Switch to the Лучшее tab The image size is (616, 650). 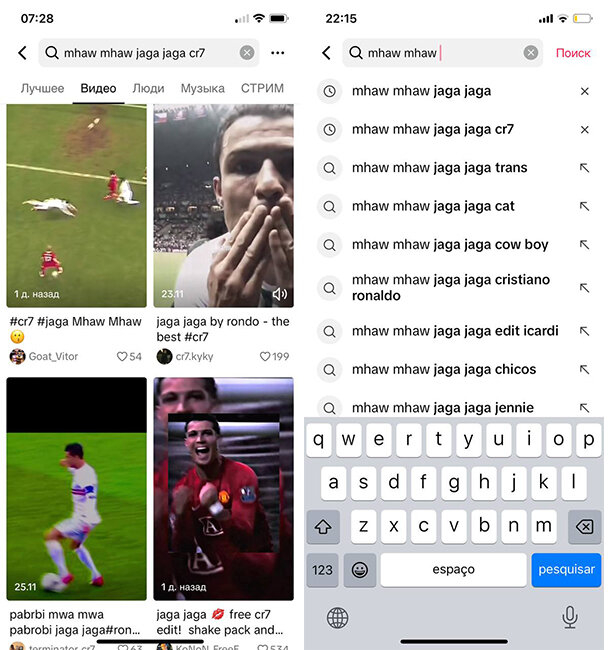click(42, 88)
